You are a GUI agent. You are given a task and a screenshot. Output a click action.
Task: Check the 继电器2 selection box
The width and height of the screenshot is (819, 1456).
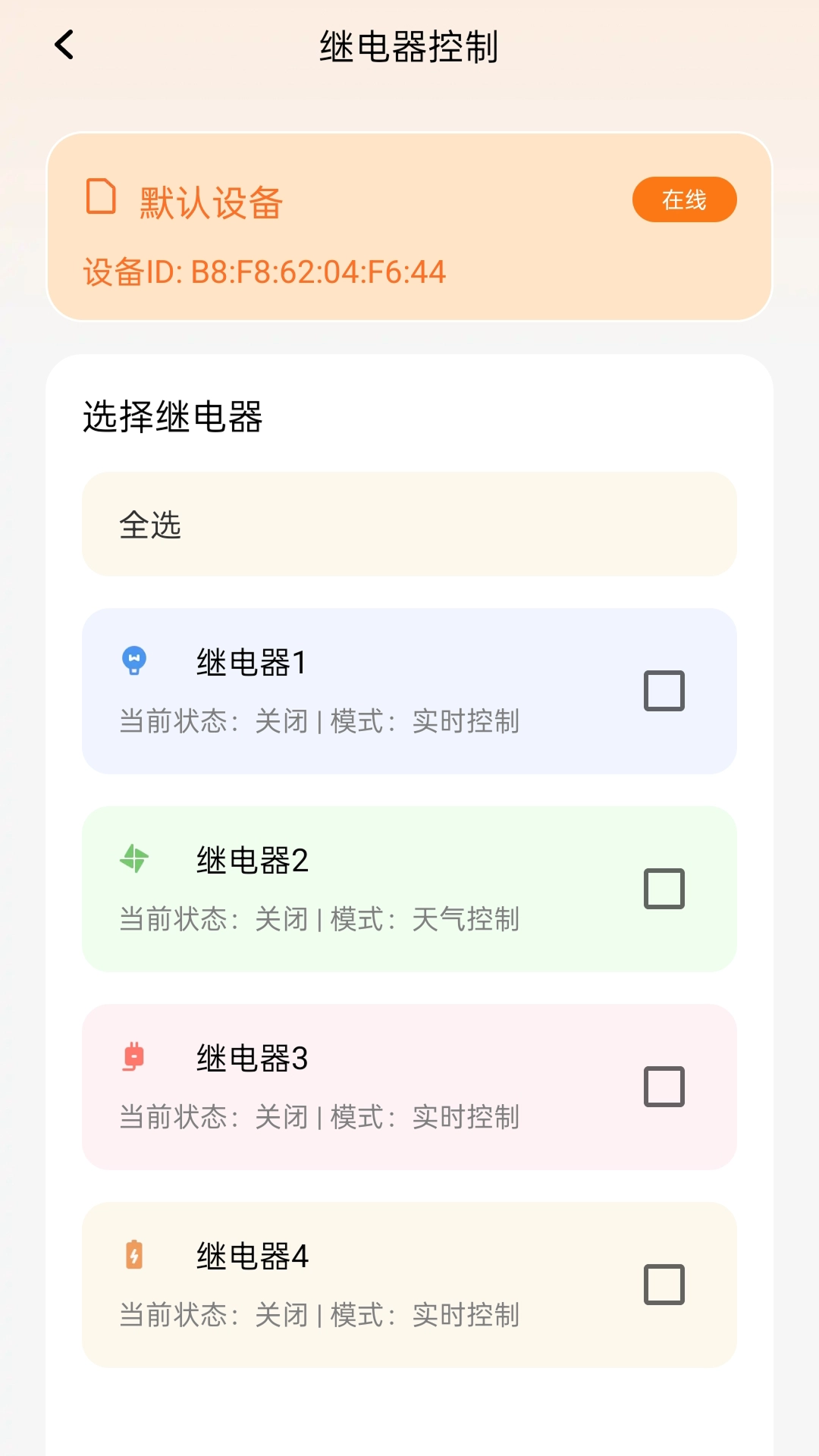[664, 888]
